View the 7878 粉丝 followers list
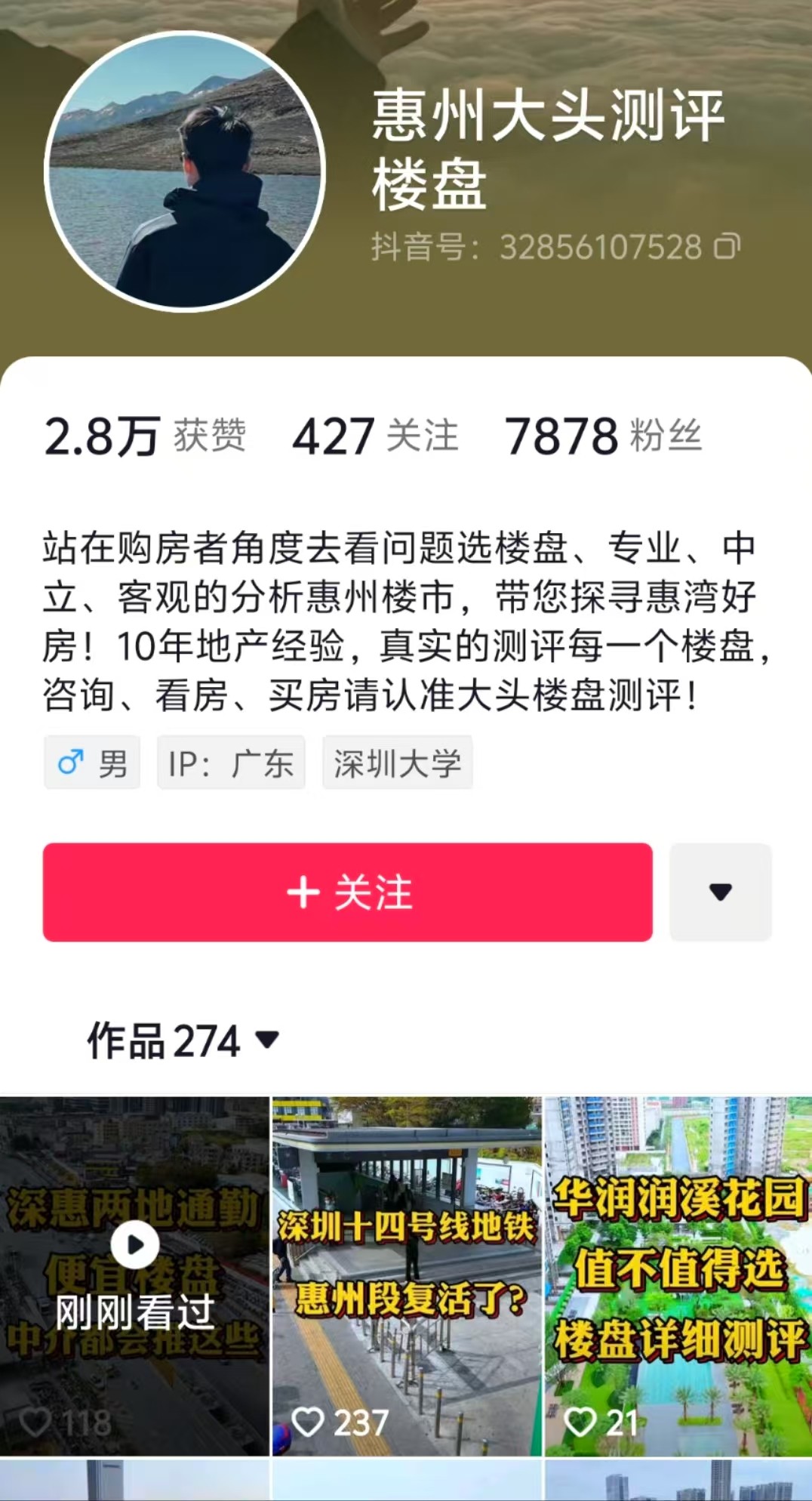 point(602,436)
